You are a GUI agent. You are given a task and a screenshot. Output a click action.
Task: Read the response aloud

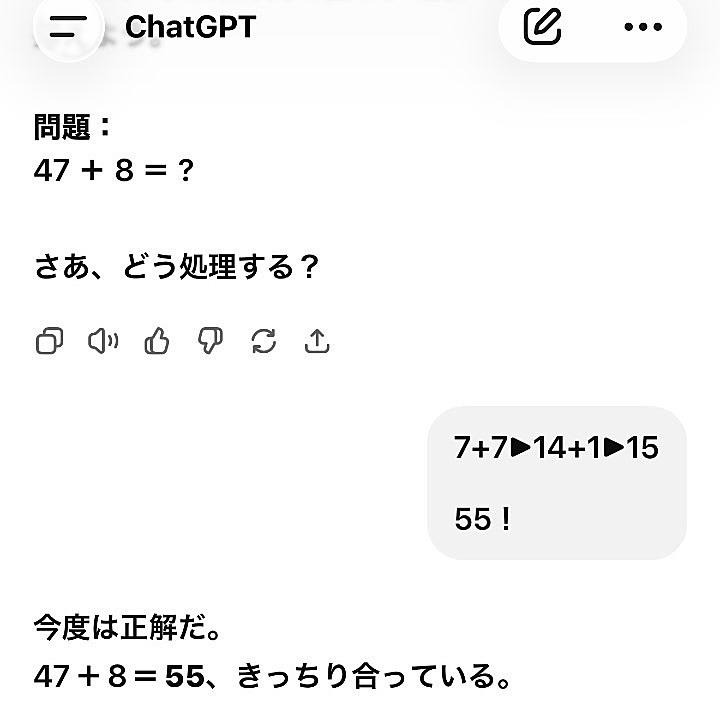pos(103,342)
